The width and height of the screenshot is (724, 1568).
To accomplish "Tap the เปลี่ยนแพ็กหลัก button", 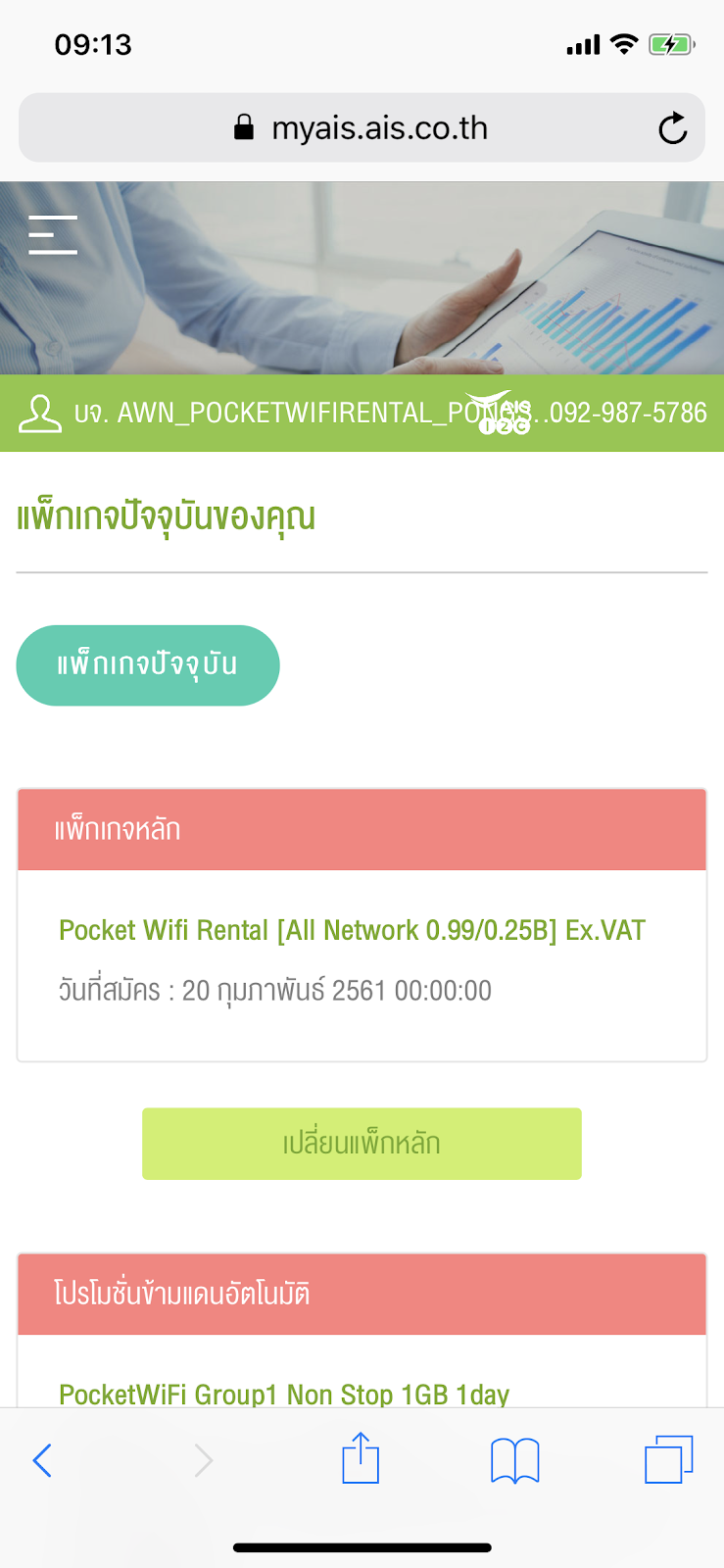I will tap(362, 1144).
